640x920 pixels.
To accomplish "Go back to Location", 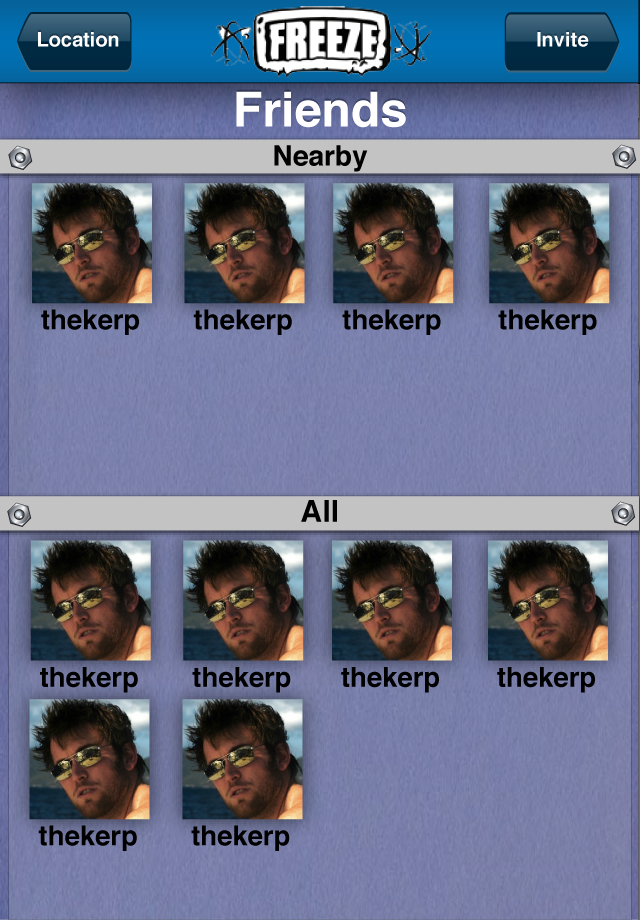I will (x=74, y=41).
